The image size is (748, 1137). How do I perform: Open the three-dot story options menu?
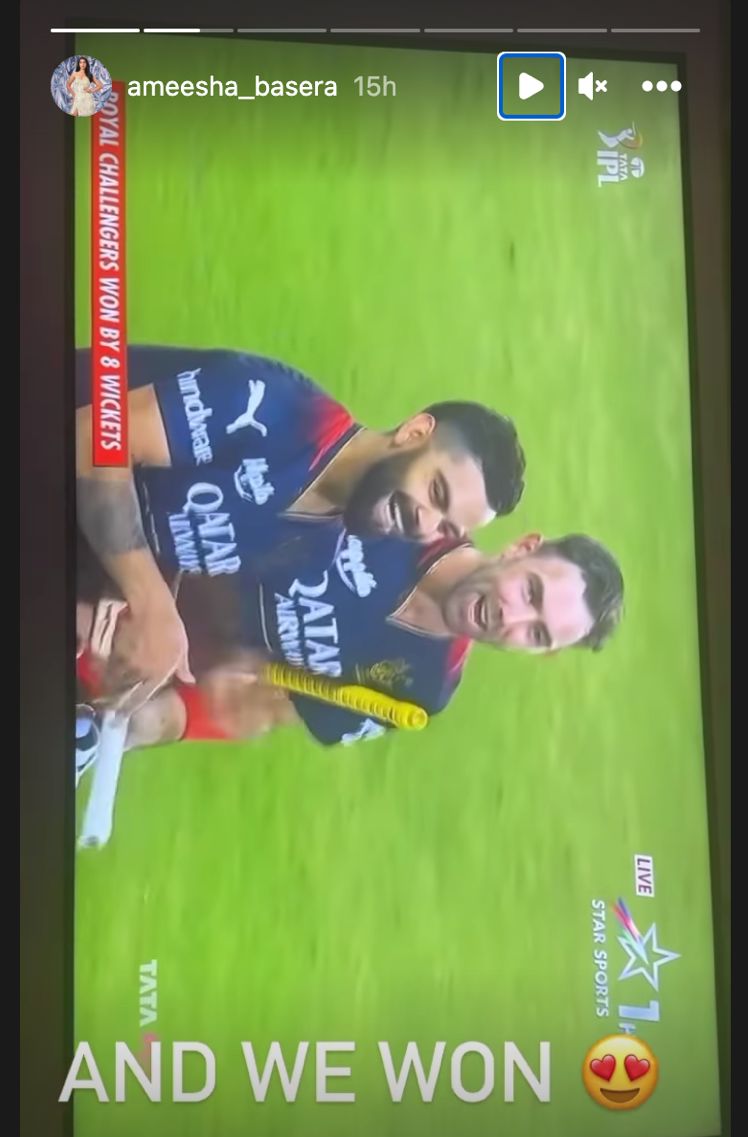click(x=661, y=86)
